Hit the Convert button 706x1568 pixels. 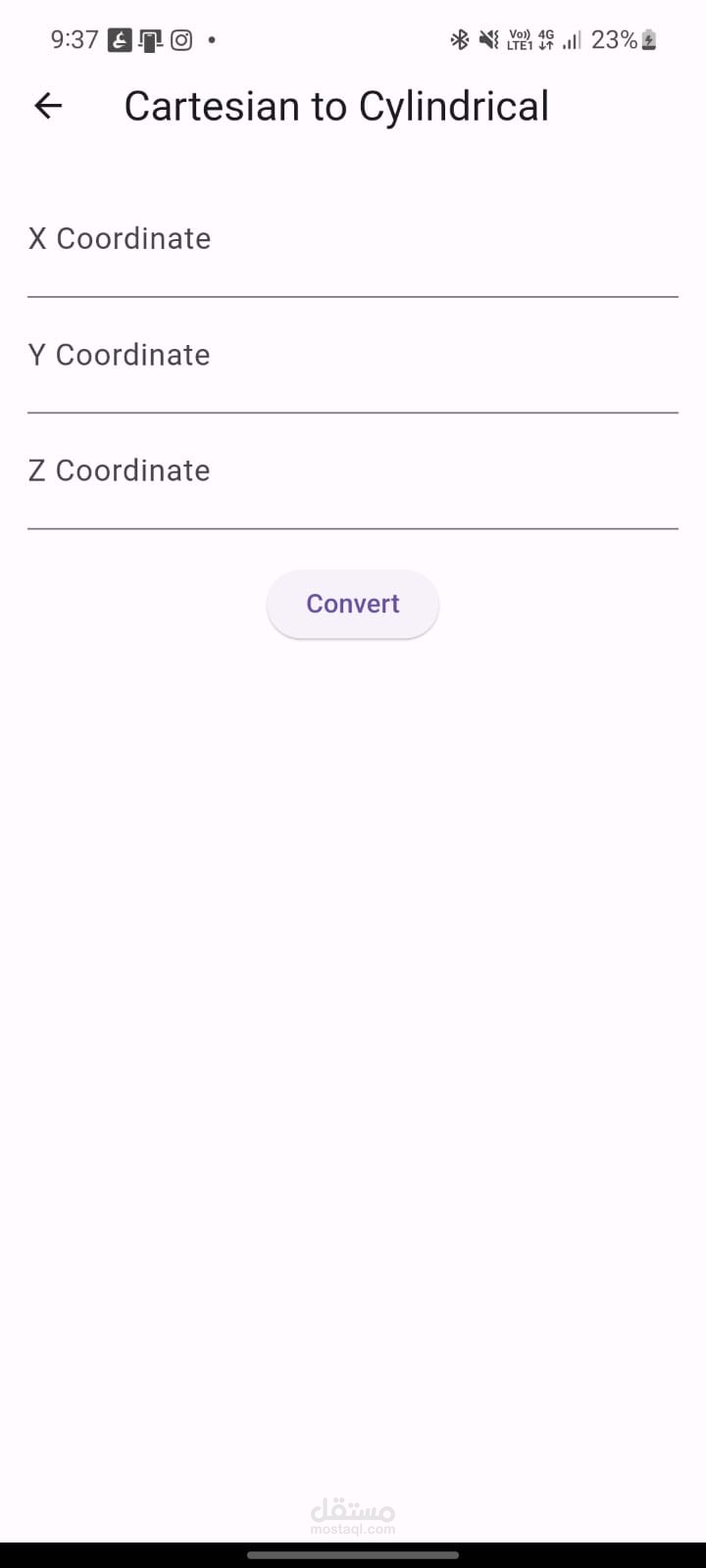[352, 604]
